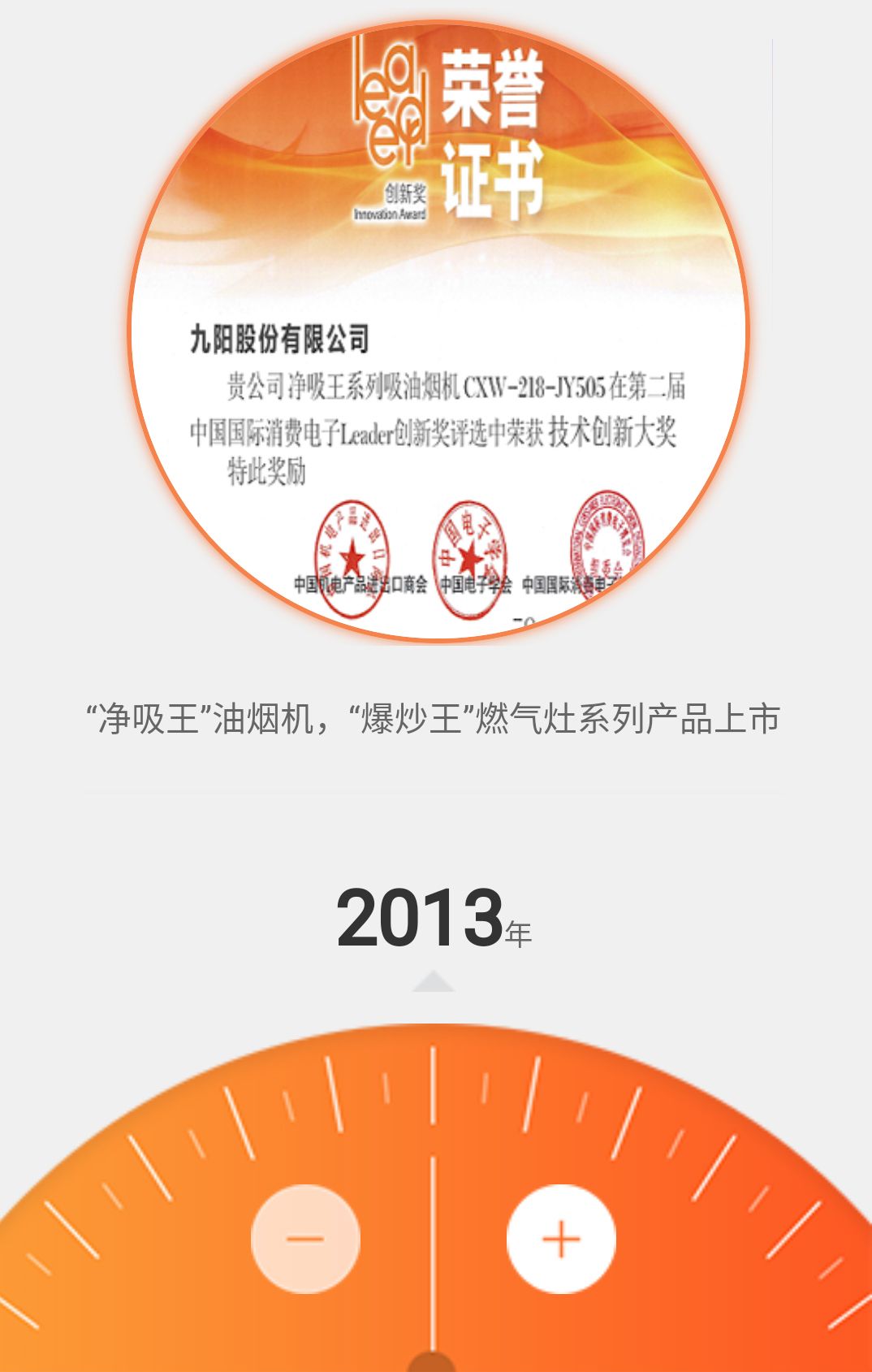Open the circular honor certificate image
The width and height of the screenshot is (872, 1372).
[438, 333]
